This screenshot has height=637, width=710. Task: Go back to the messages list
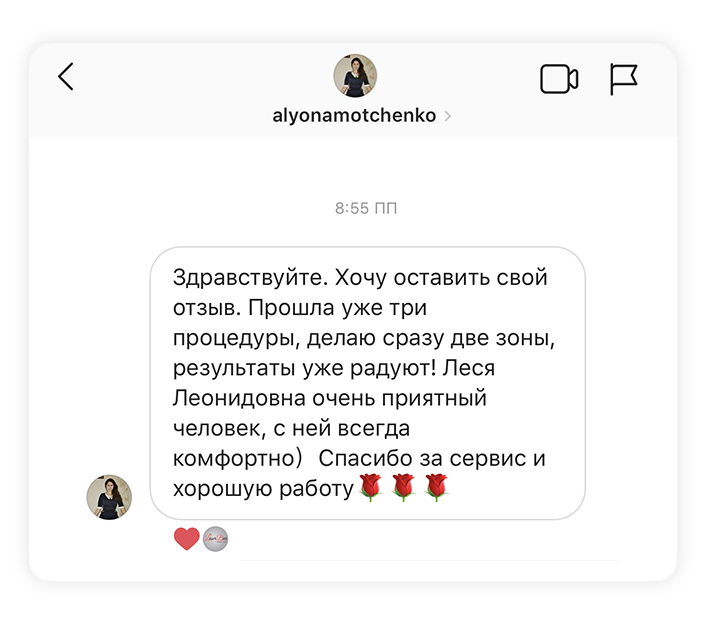(66, 77)
